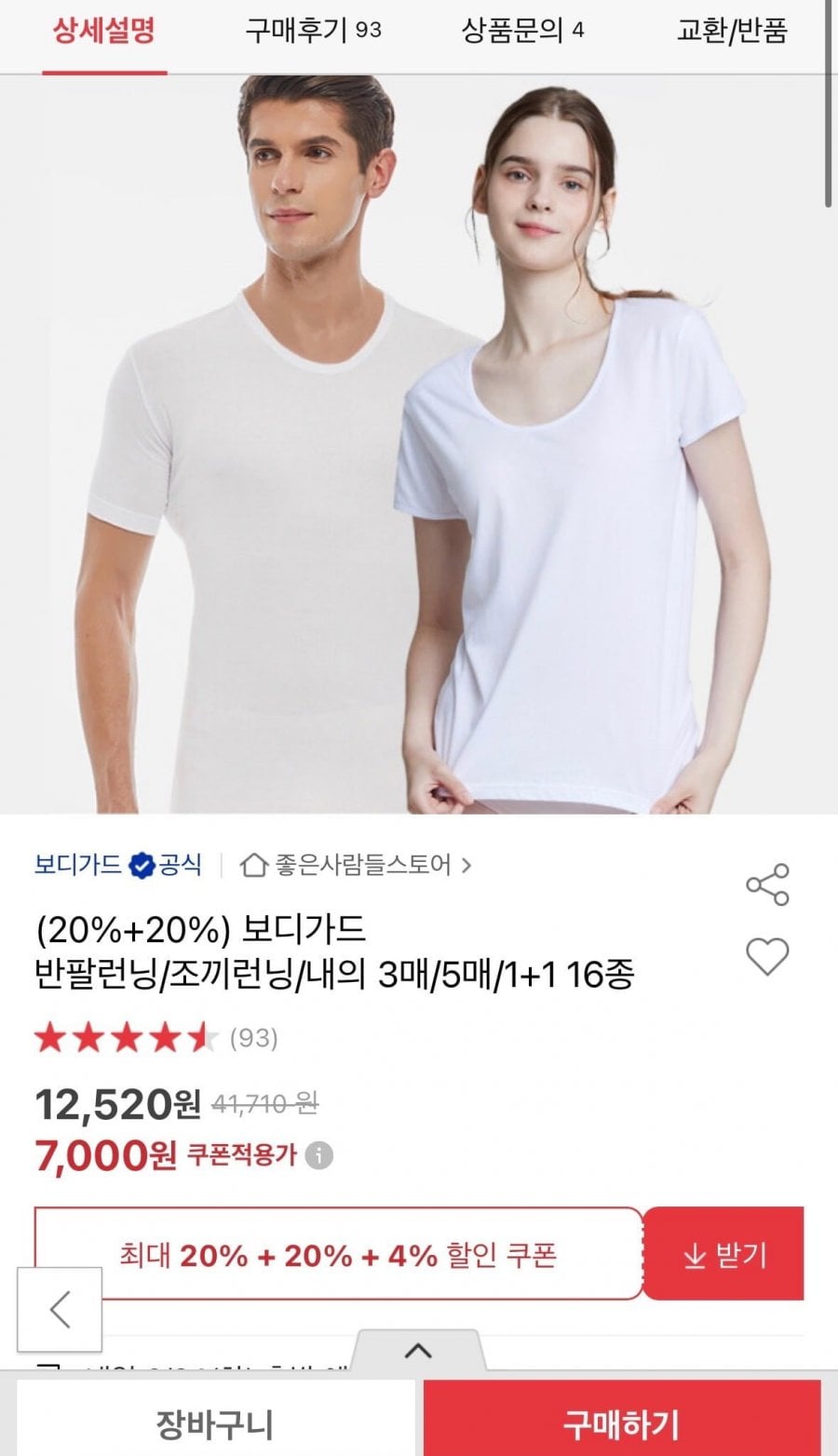Click the official badge icon next to 보디가드

click(x=140, y=864)
